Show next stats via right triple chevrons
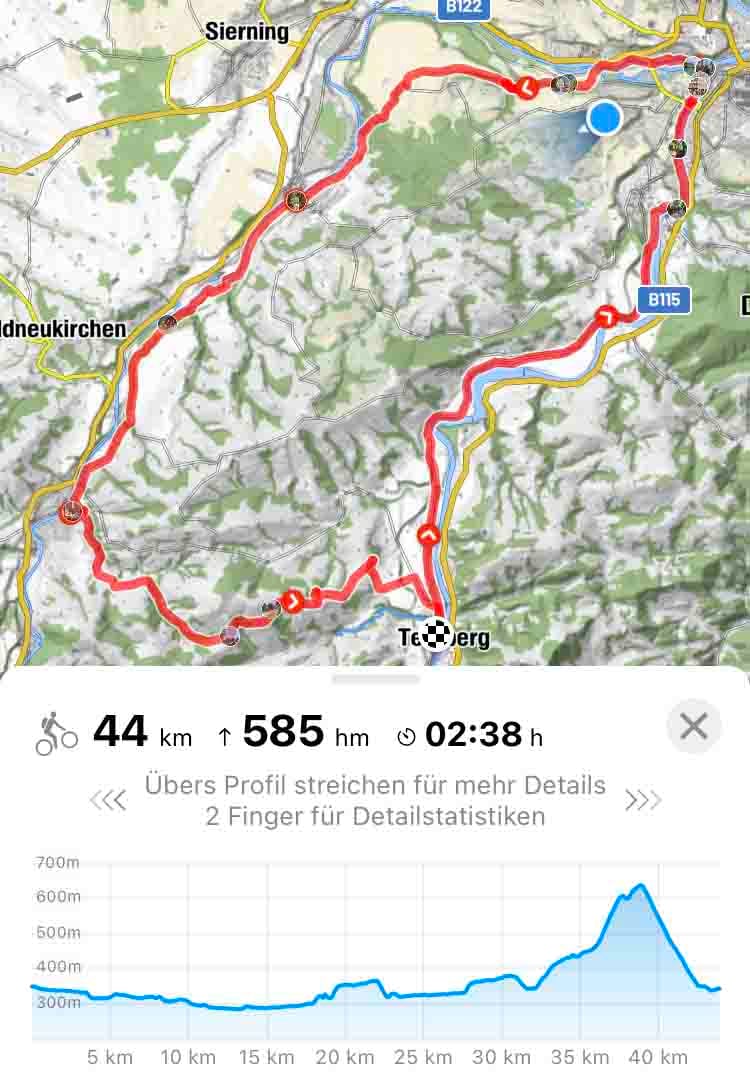 click(643, 800)
